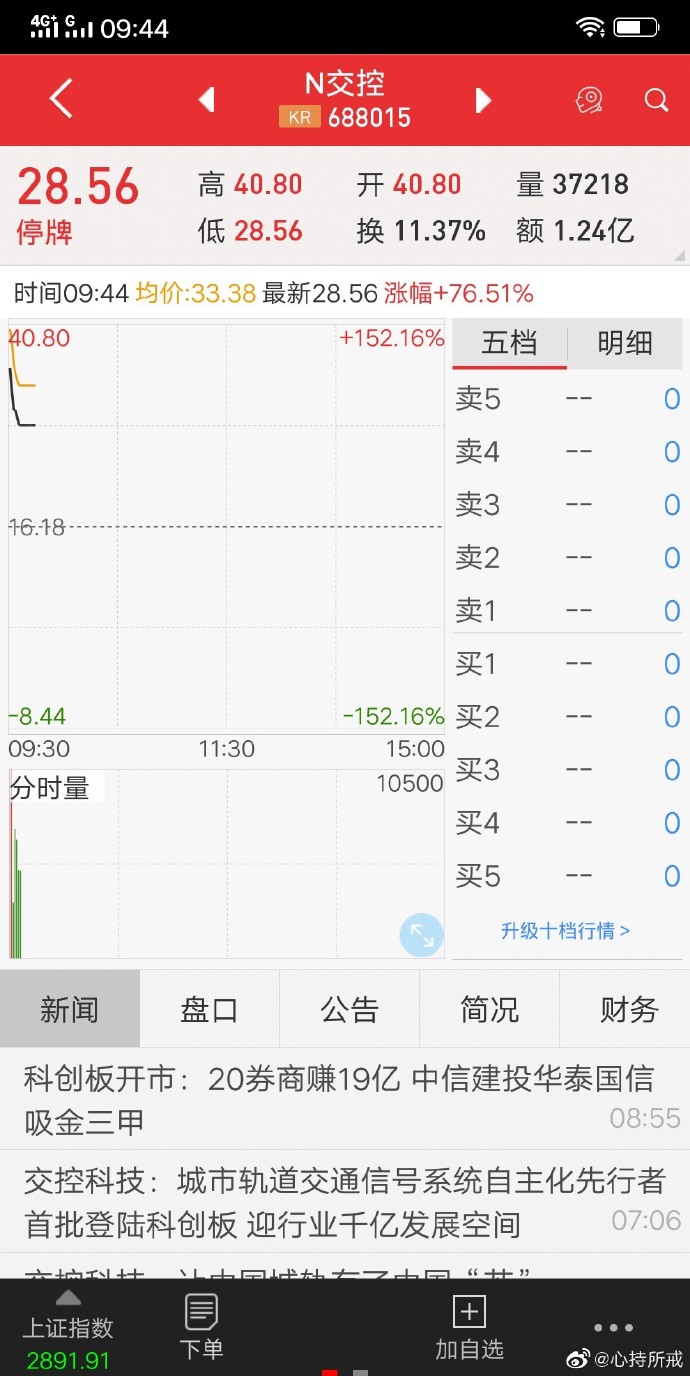Open the more options three dots
Image resolution: width=690 pixels, height=1376 pixels.
tap(613, 1328)
